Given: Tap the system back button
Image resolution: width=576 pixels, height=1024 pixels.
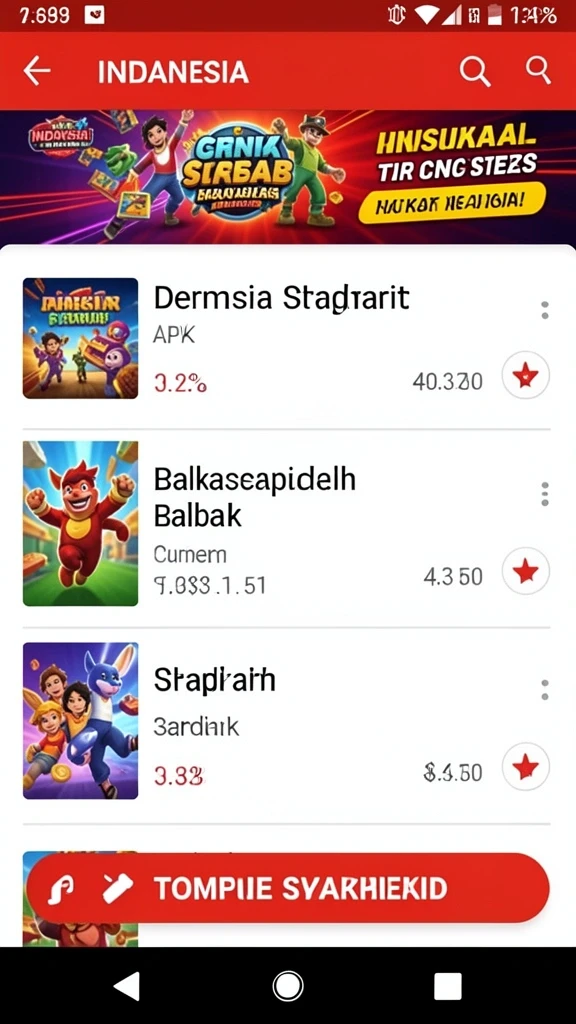Looking at the screenshot, I should click(x=127, y=985).
